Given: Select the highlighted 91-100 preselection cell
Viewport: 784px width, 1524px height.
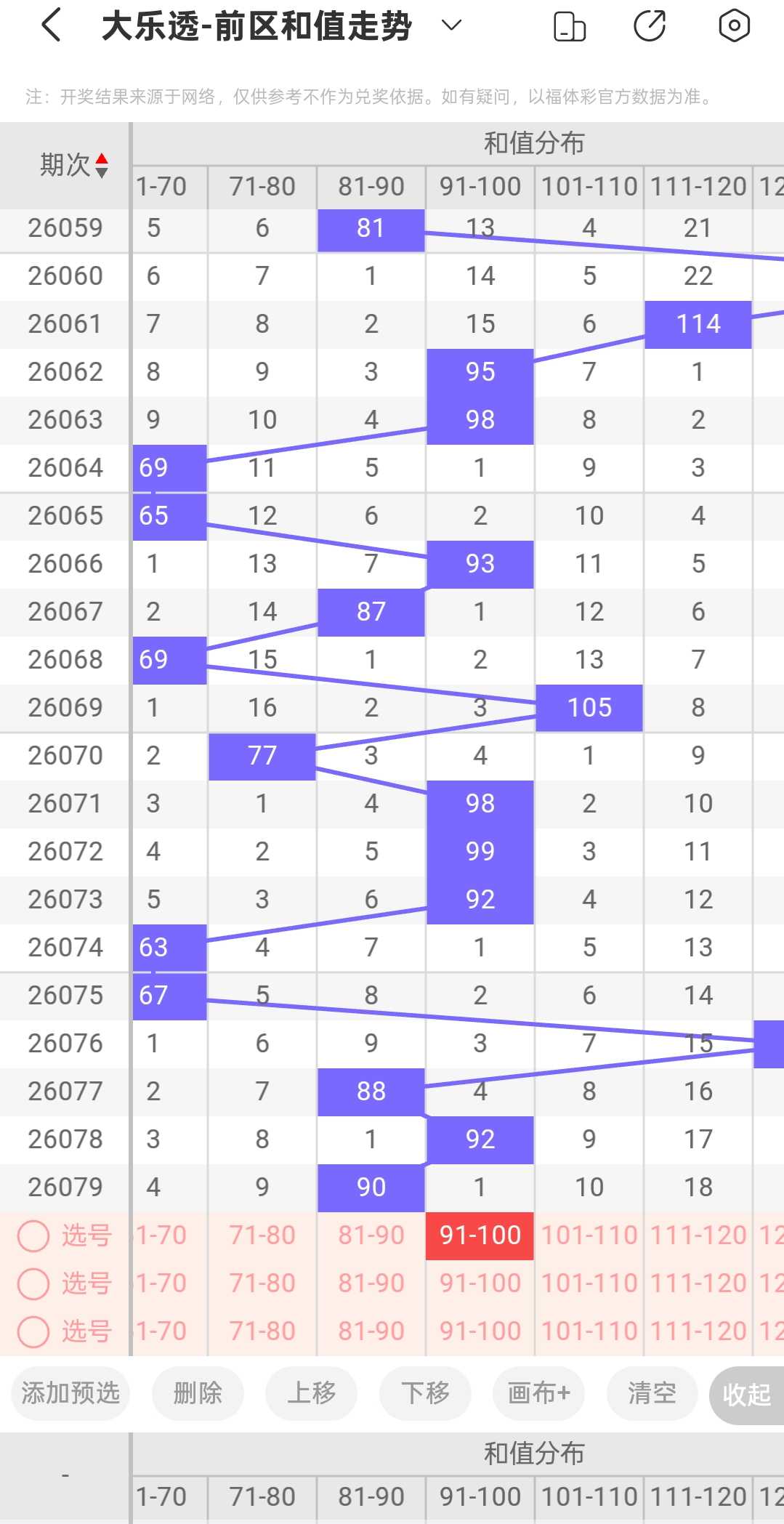Looking at the screenshot, I should pyautogui.click(x=480, y=1235).
